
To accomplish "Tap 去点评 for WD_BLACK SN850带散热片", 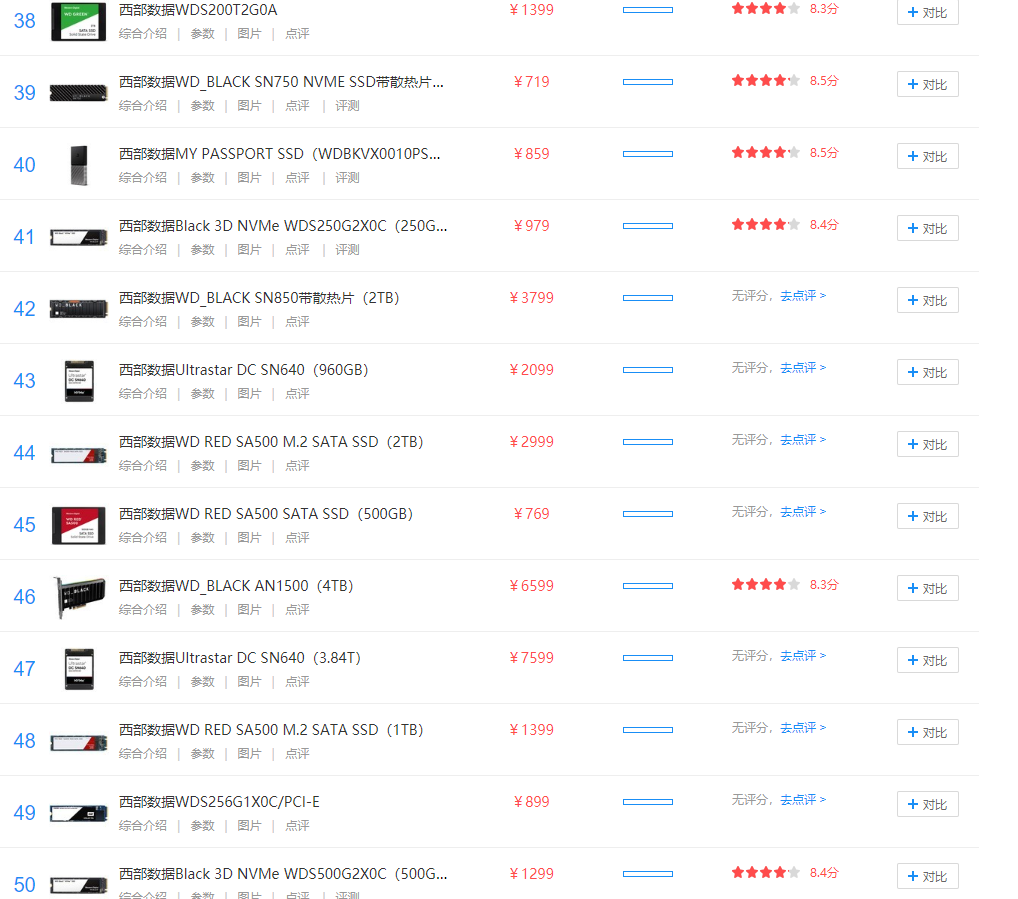I will (x=803, y=296).
